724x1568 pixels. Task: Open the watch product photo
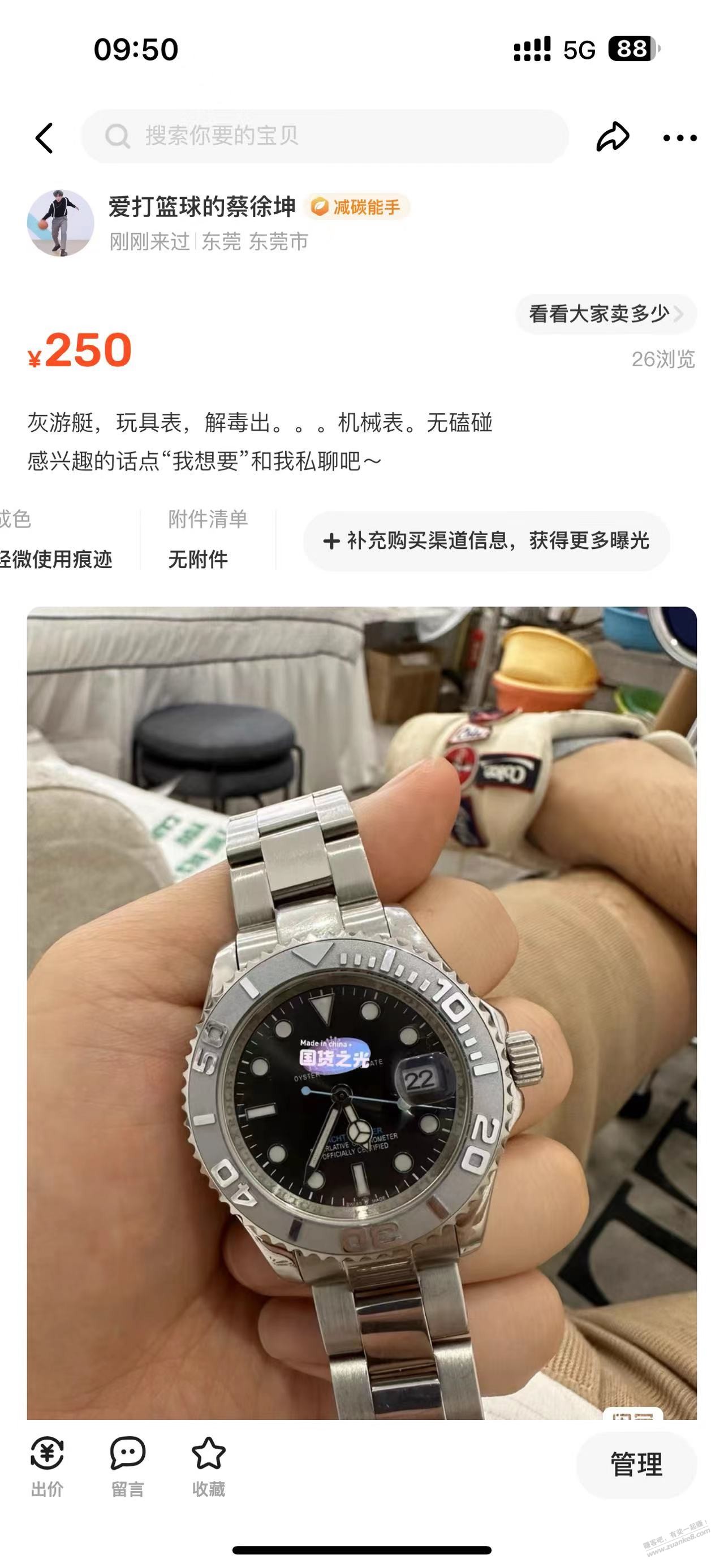point(361,1012)
